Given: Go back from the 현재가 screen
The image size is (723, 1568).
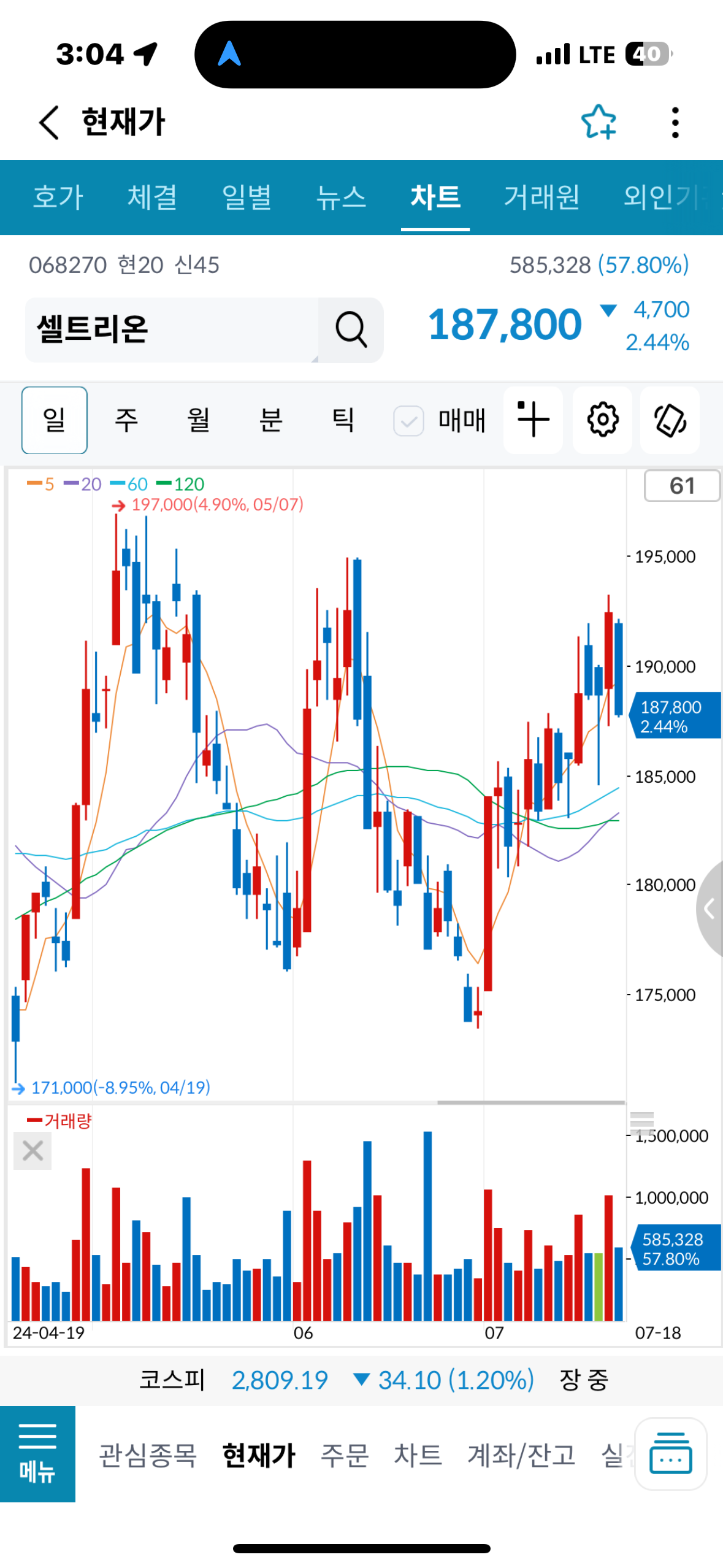Looking at the screenshot, I should (49, 122).
